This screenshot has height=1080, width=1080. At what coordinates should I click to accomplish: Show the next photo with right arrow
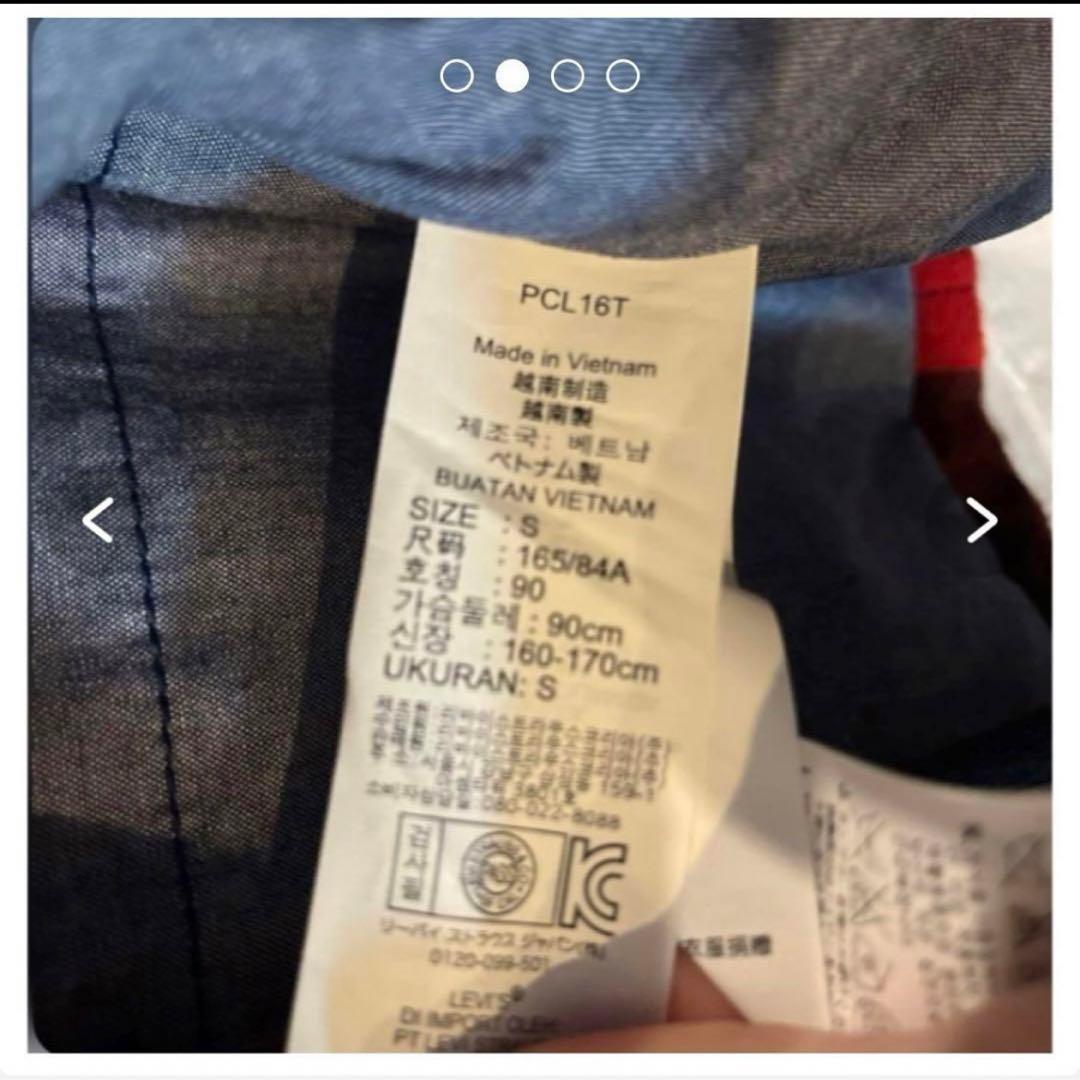click(x=982, y=520)
